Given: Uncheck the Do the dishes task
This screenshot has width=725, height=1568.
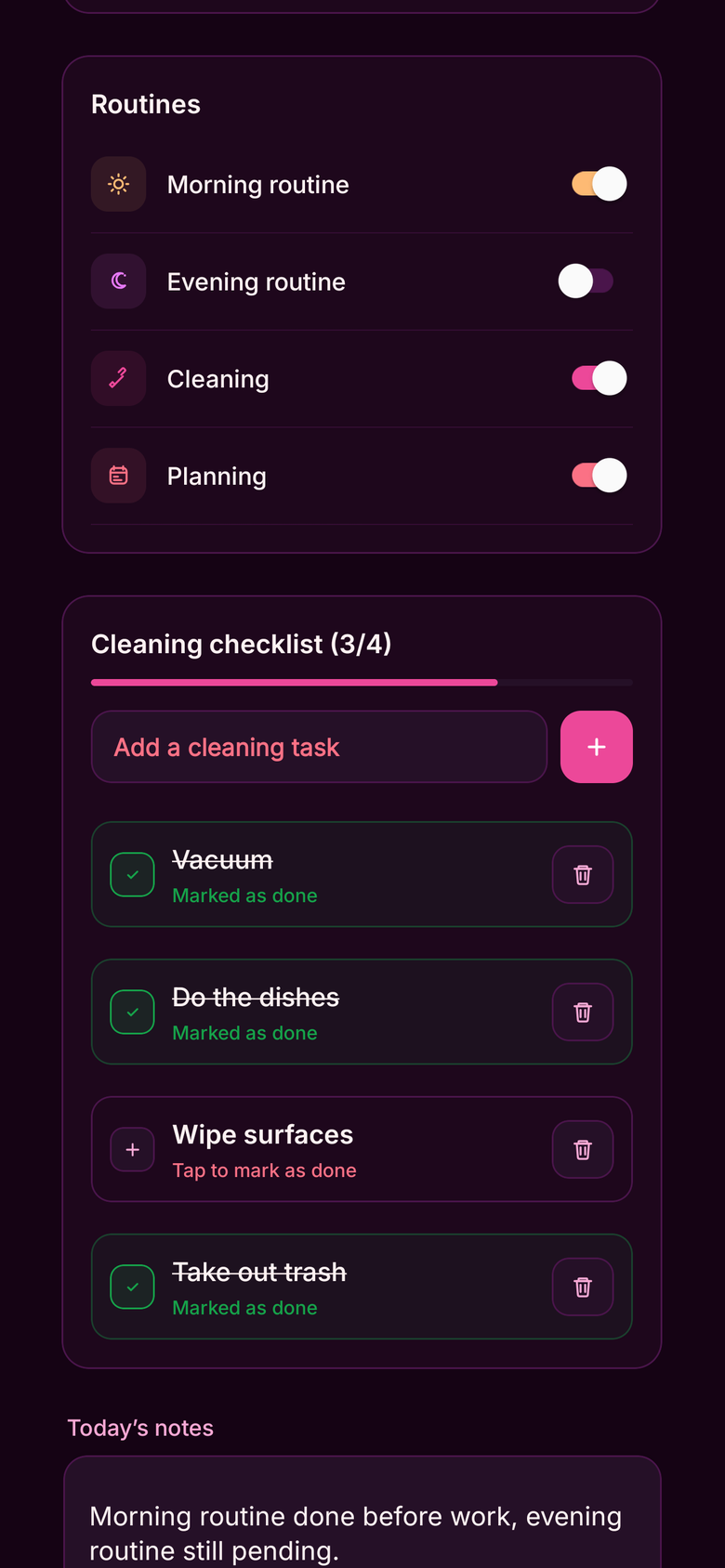Looking at the screenshot, I should pyautogui.click(x=133, y=1013).
